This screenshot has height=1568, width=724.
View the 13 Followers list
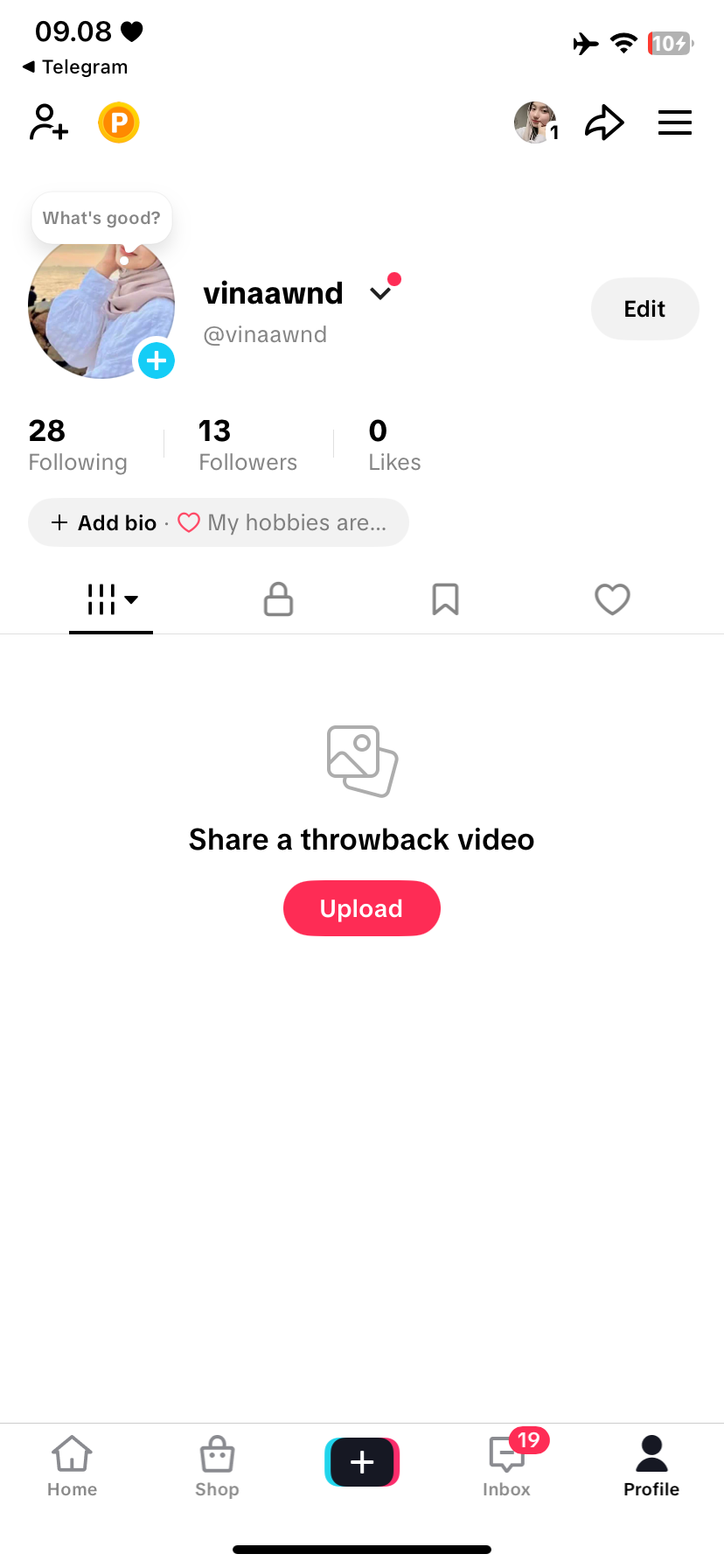[247, 445]
